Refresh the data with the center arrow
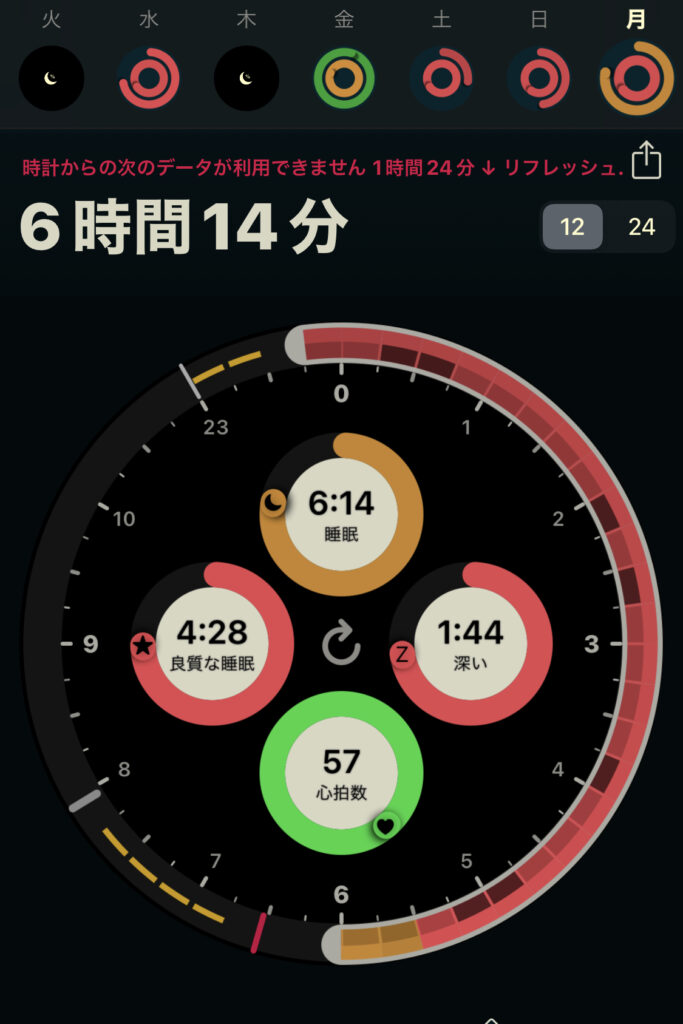Image resolution: width=683 pixels, height=1024 pixels. [341, 645]
